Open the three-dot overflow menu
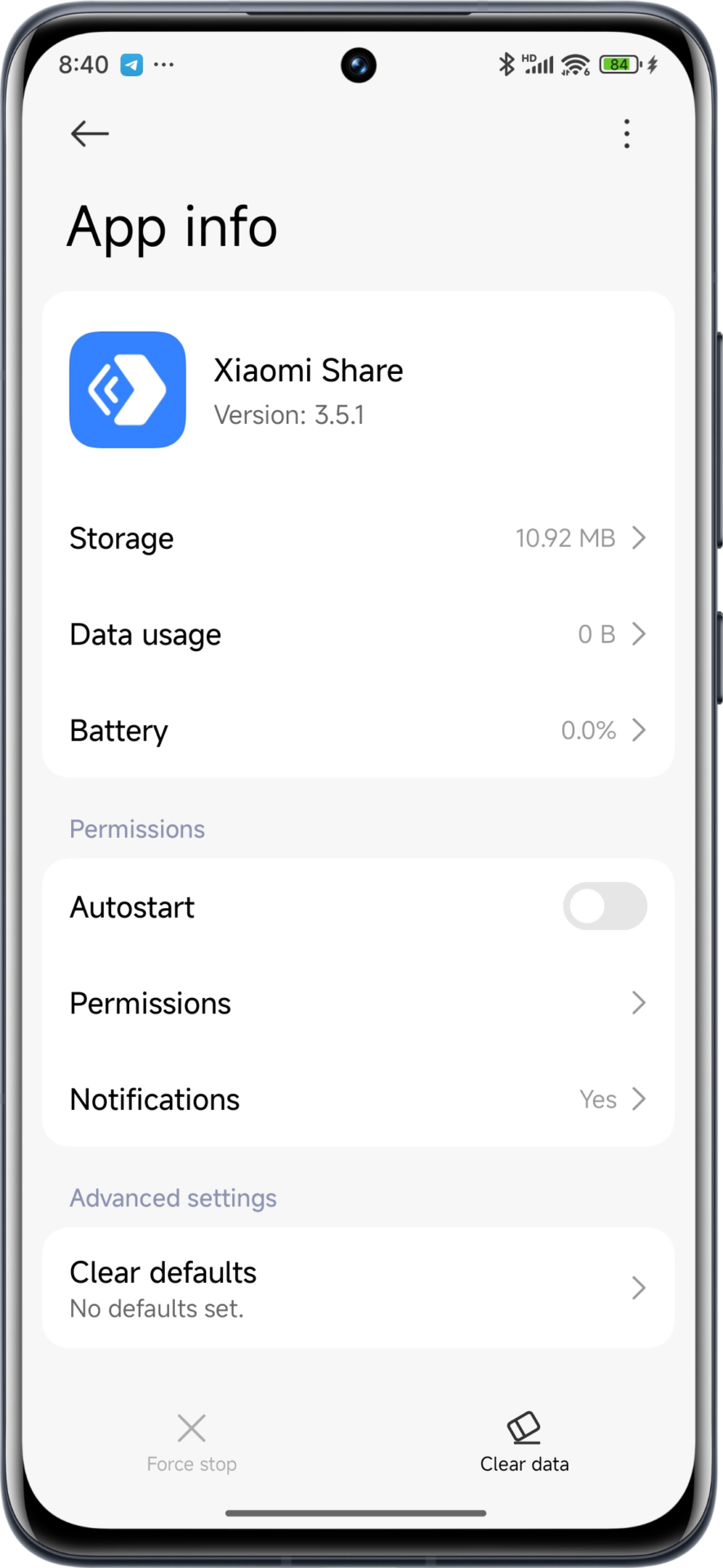The height and width of the screenshot is (1568, 723). [x=627, y=133]
